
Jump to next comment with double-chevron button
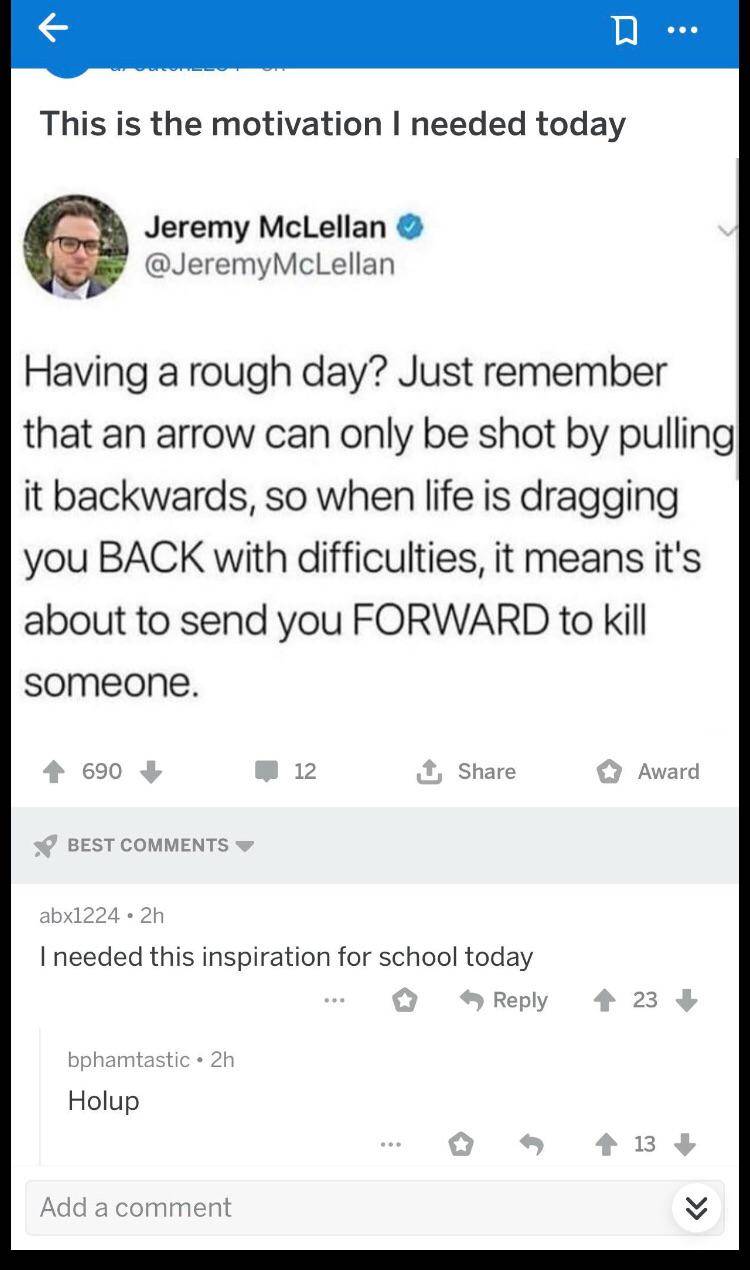(x=696, y=1208)
